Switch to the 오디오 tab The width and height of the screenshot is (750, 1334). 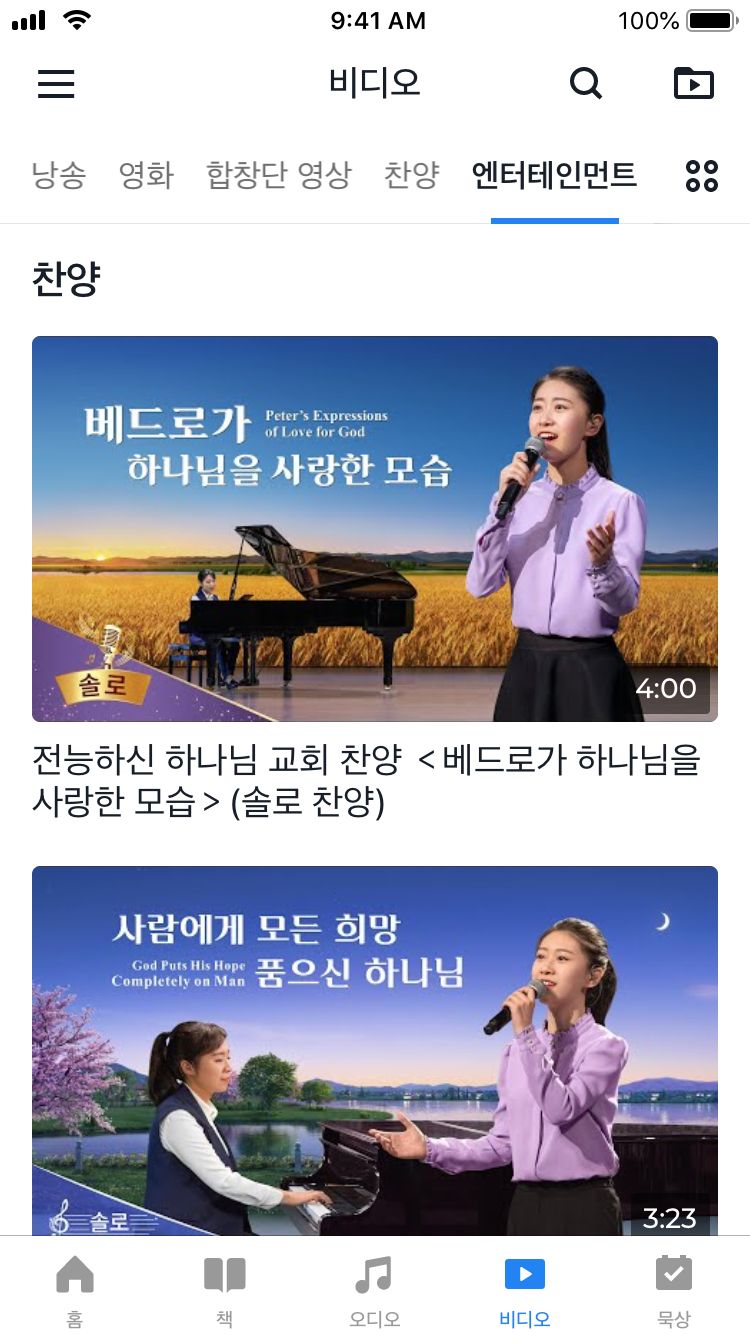point(375,1288)
